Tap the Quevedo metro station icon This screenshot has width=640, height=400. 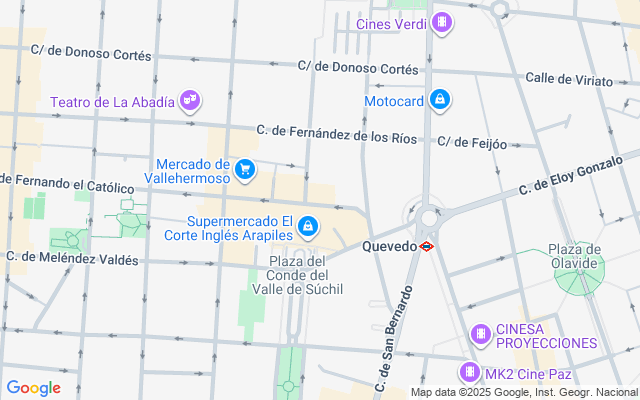tap(426, 245)
